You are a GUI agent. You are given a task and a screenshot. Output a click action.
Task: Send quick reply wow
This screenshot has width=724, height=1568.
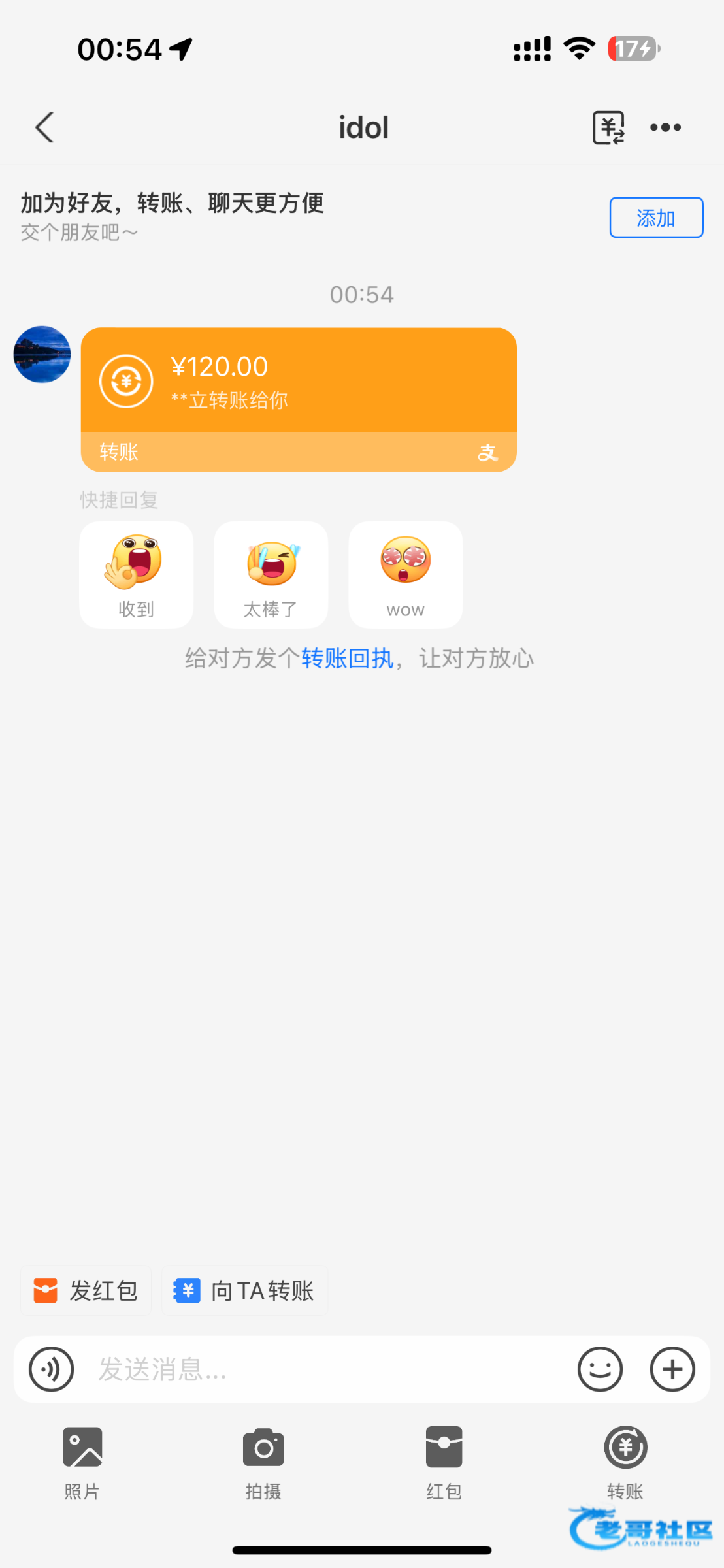(x=405, y=574)
